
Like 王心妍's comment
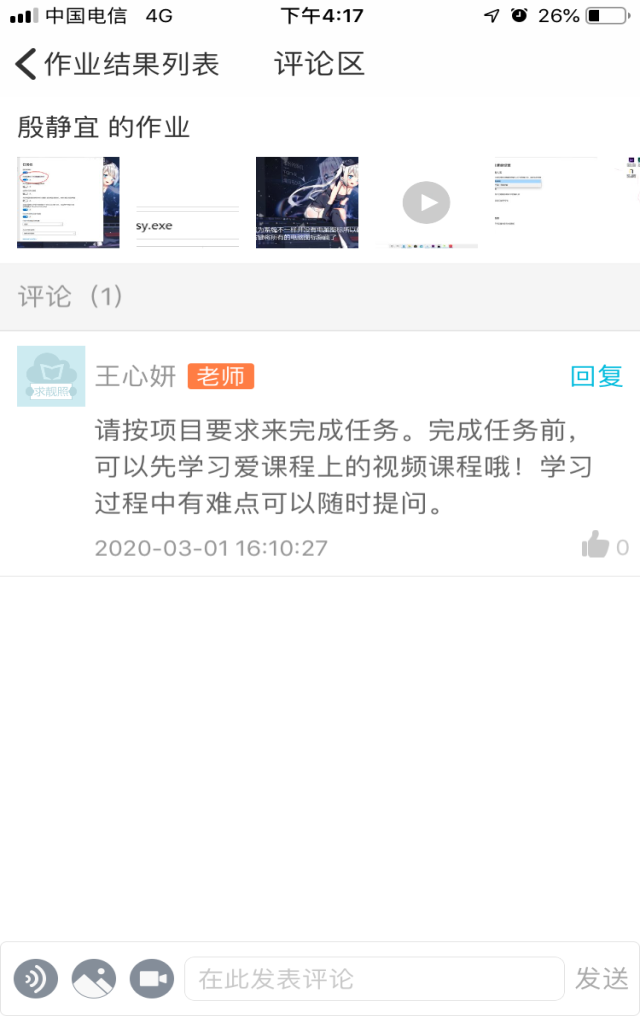(x=596, y=546)
